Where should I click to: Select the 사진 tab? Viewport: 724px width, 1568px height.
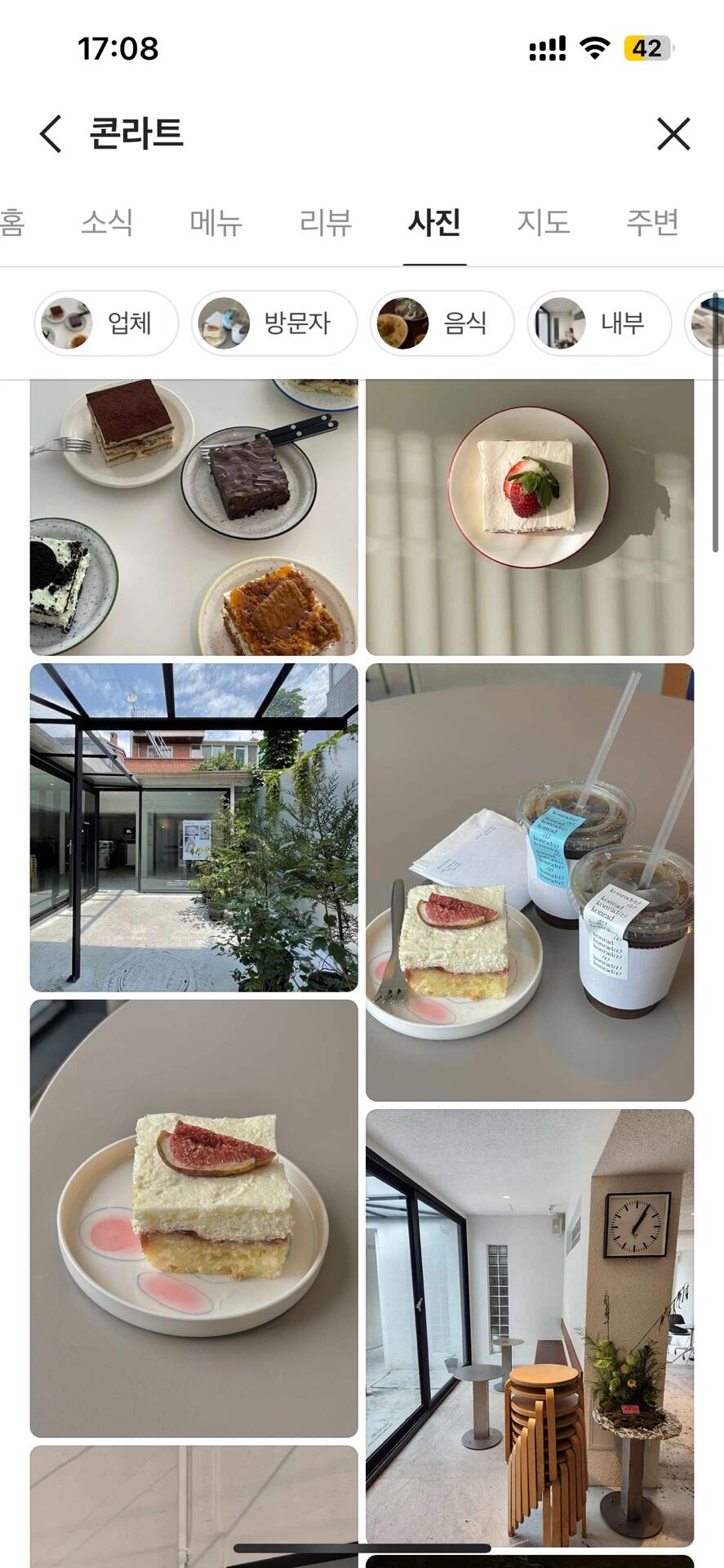point(434,222)
